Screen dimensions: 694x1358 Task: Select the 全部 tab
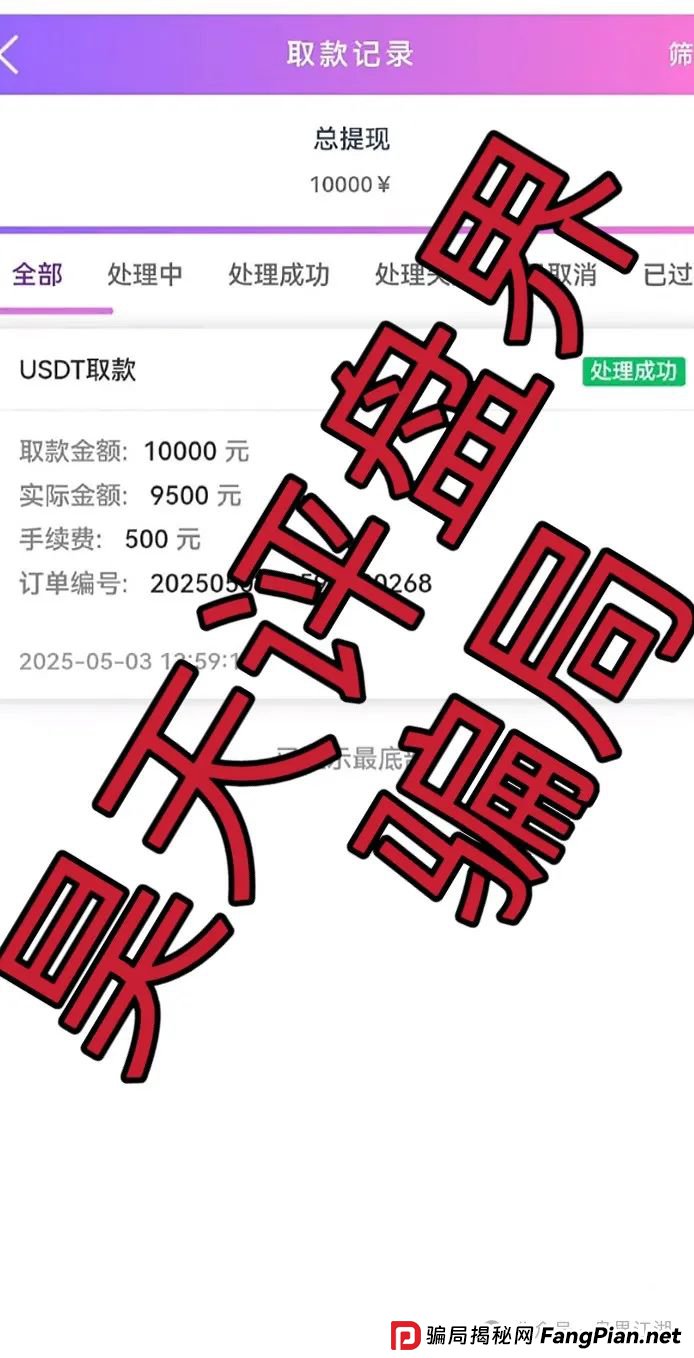click(x=38, y=275)
